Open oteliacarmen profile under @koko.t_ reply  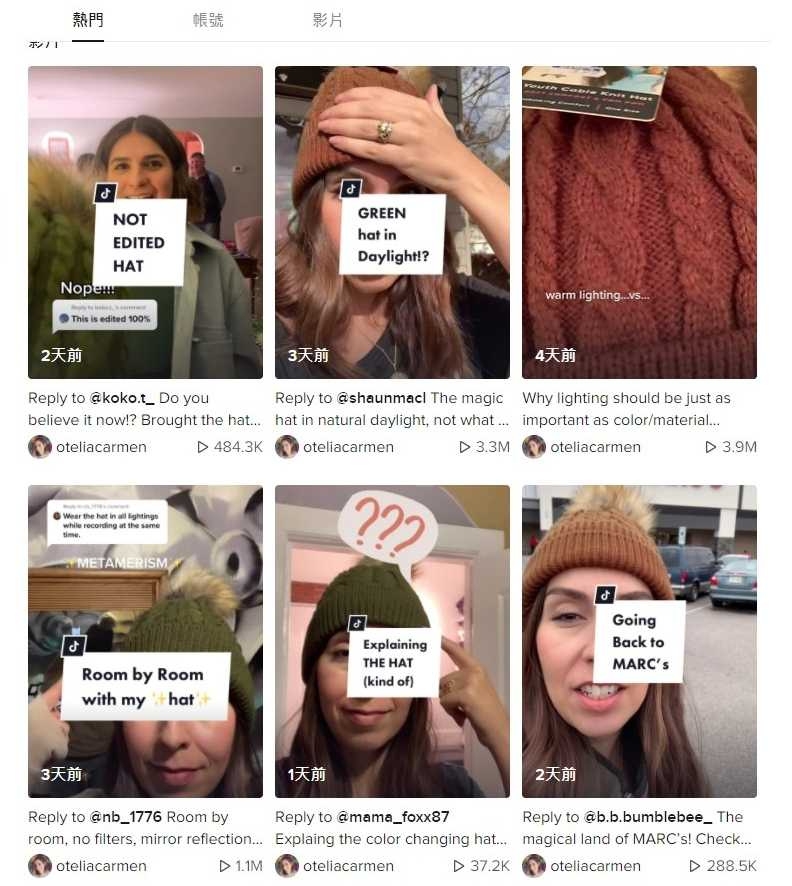click(98, 447)
